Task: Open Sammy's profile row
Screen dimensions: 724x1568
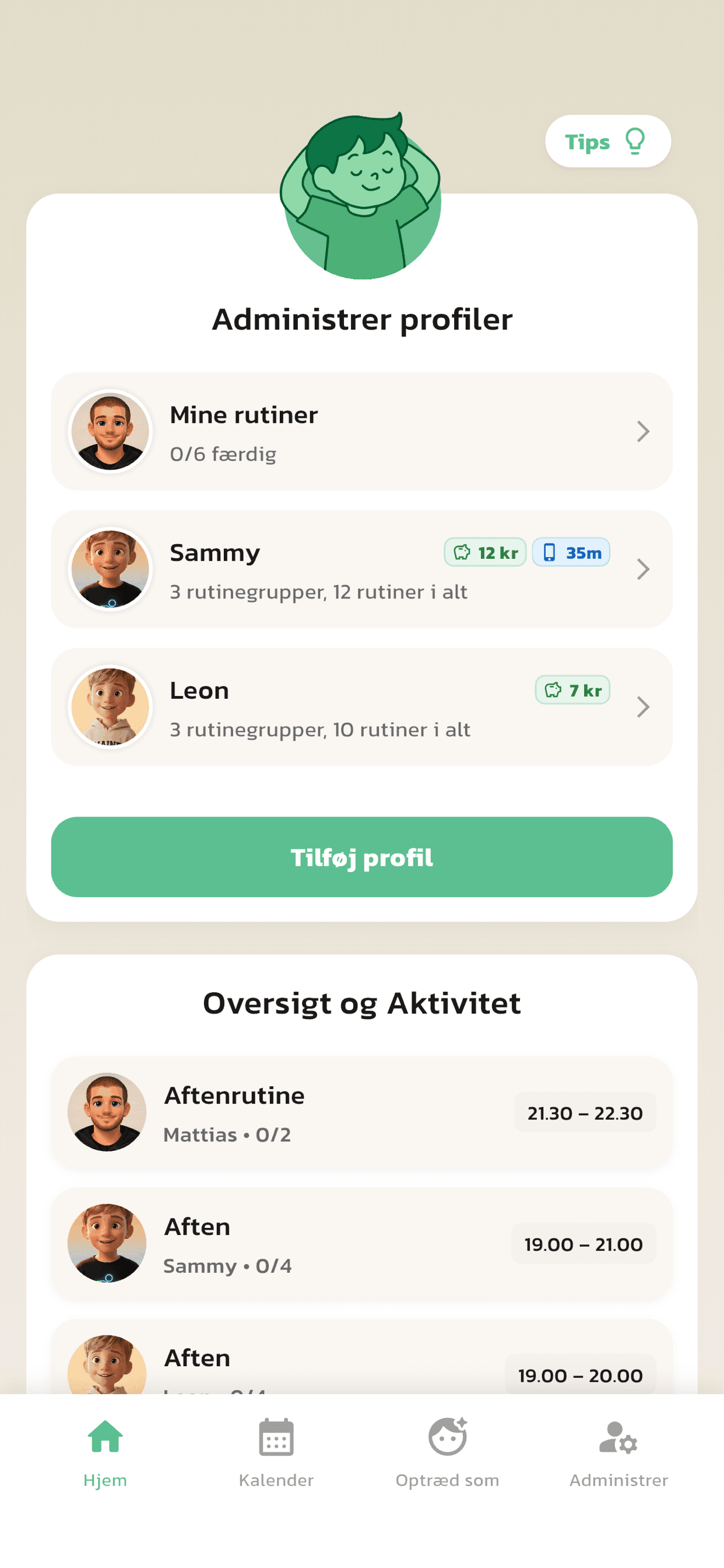Action: click(361, 569)
